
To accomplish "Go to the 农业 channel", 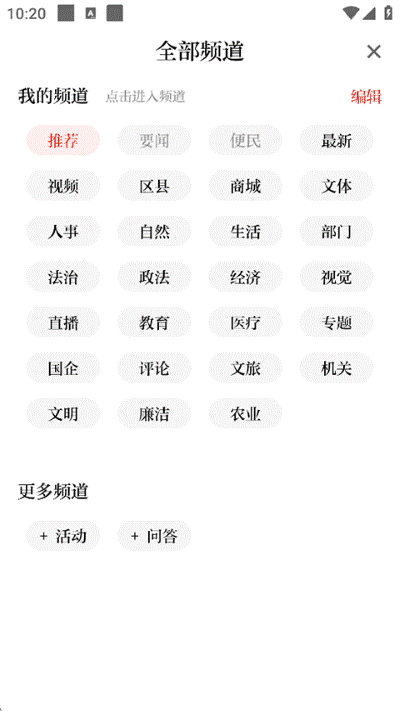I will [x=245, y=414].
